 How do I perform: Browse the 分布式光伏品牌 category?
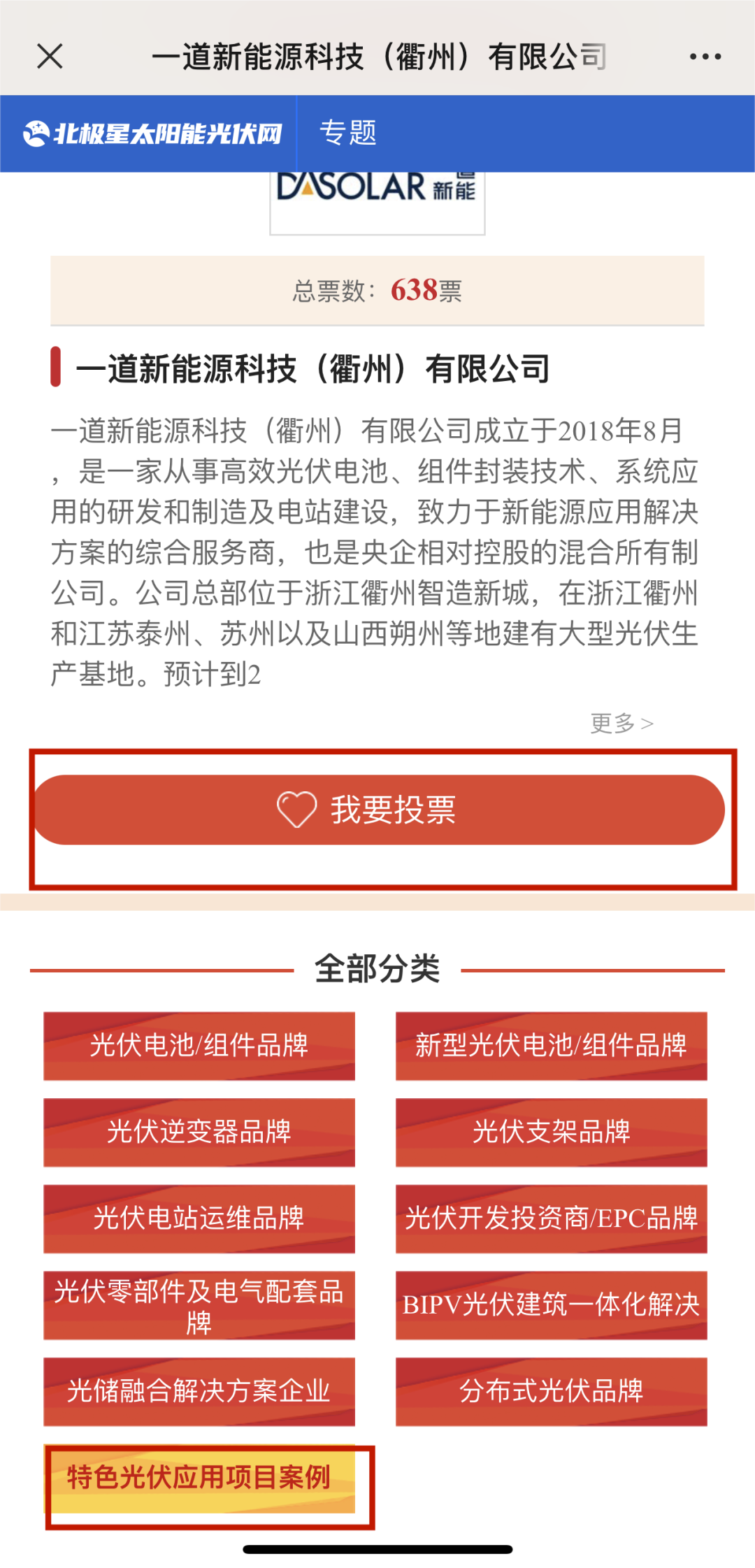551,1391
